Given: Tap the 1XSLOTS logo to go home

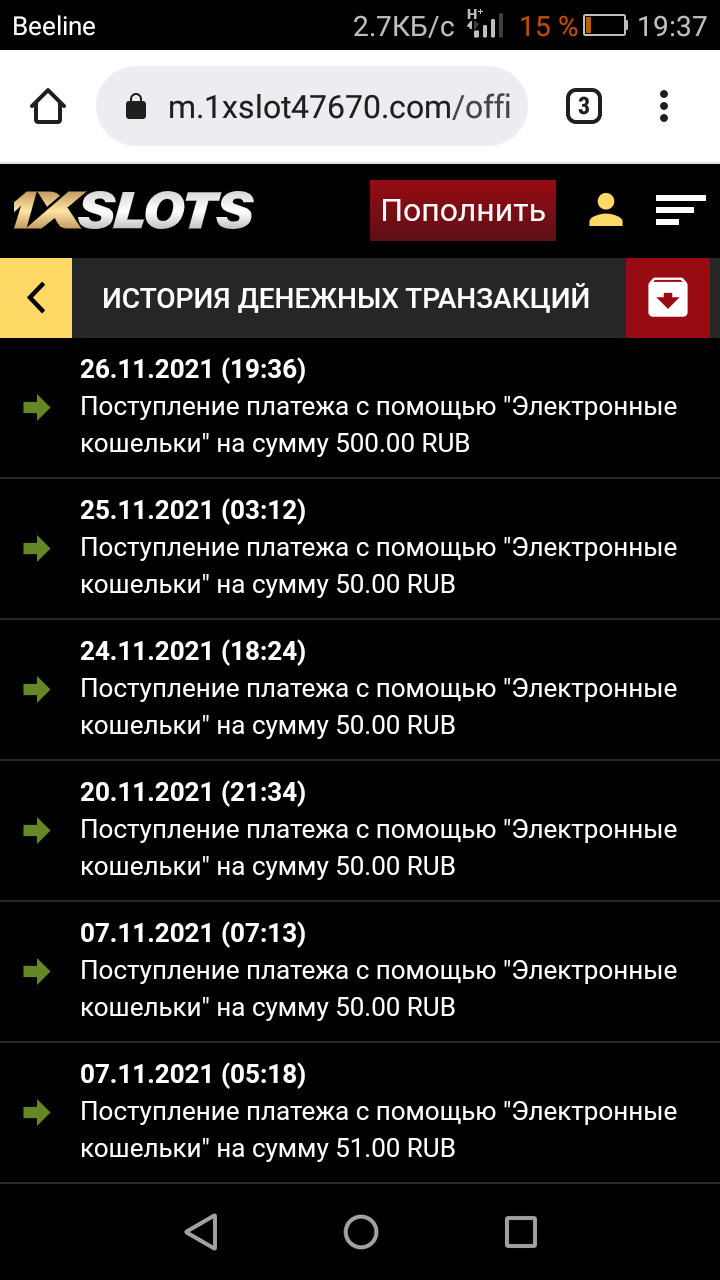Looking at the screenshot, I should pyautogui.click(x=133, y=210).
